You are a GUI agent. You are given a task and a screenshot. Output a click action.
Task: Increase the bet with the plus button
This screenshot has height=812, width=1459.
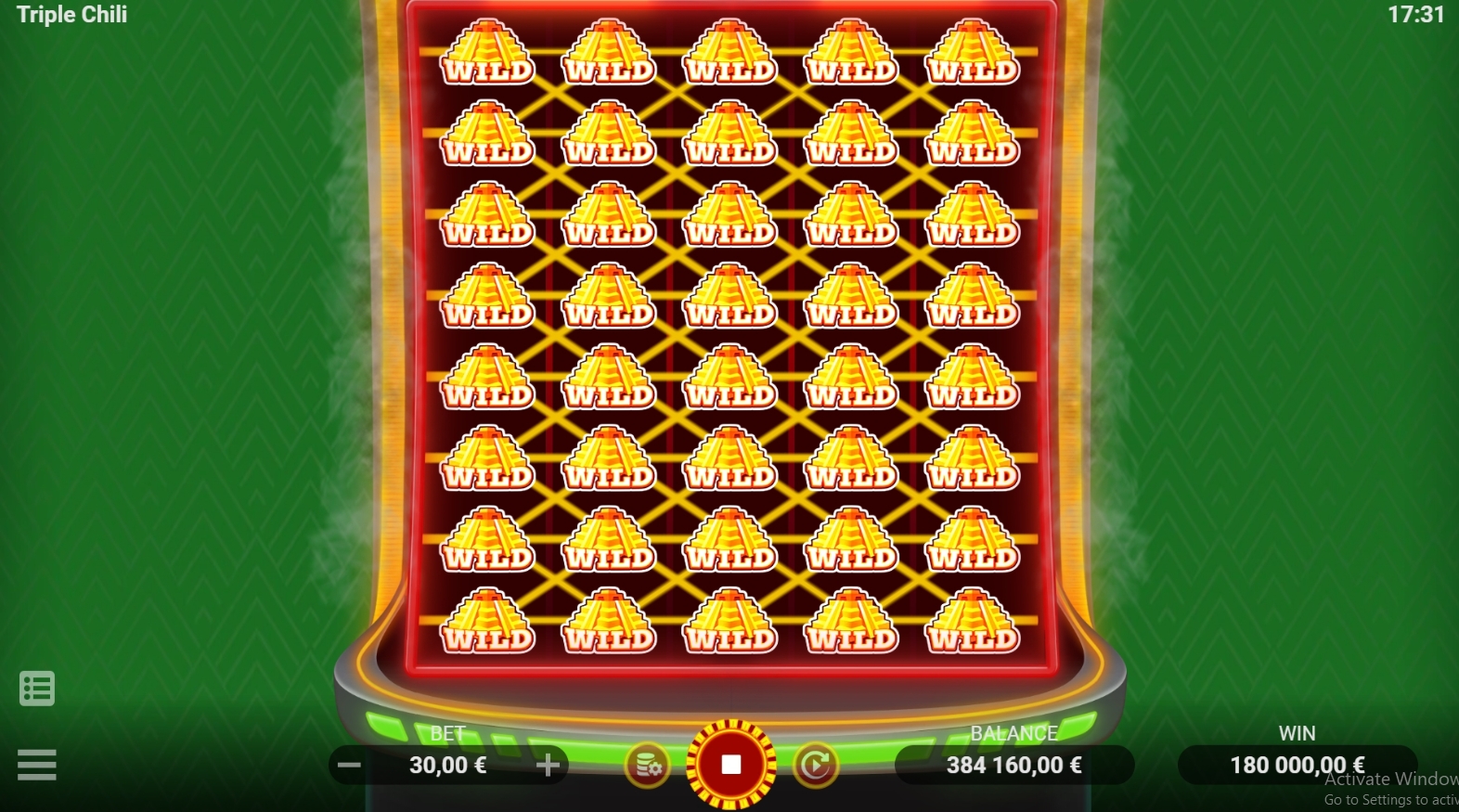click(x=548, y=766)
